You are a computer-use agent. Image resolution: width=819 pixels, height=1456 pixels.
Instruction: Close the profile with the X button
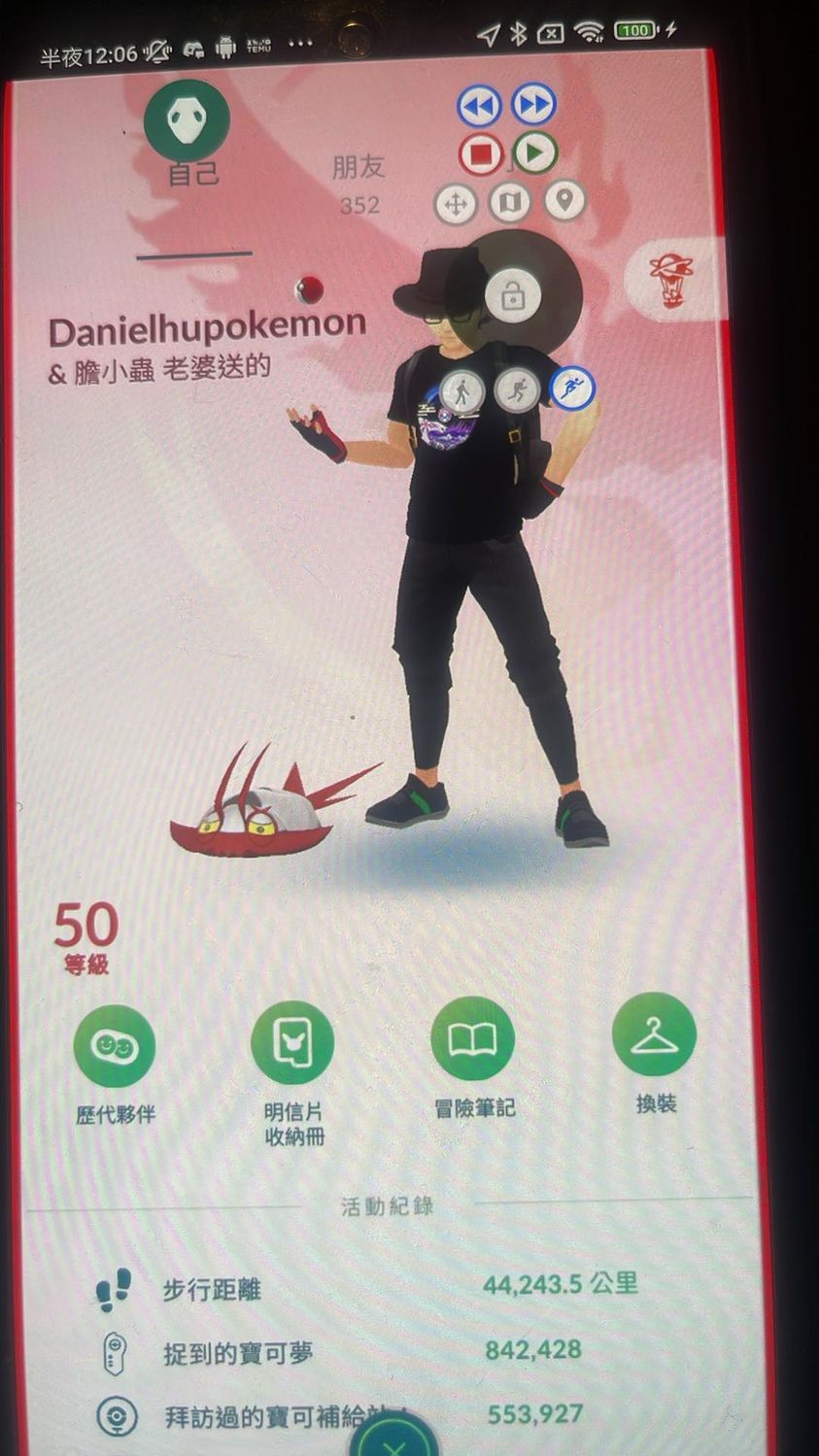coord(394,1442)
